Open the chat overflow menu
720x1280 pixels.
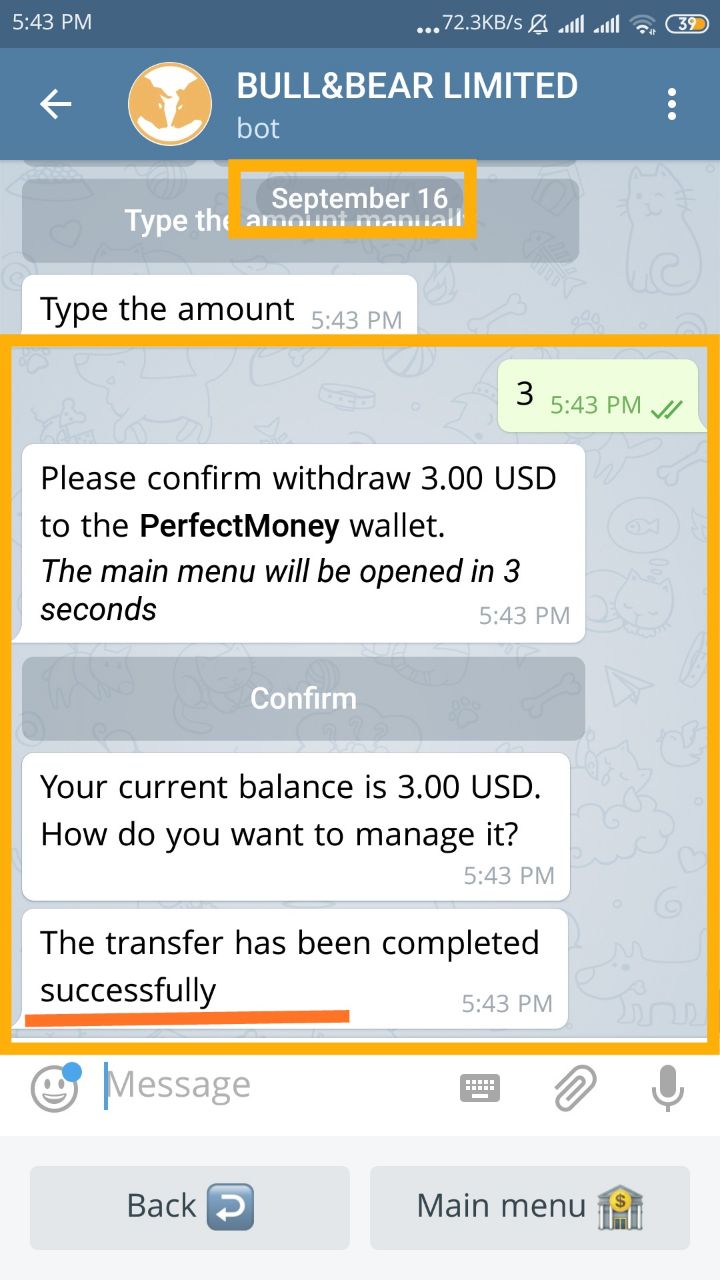point(671,104)
